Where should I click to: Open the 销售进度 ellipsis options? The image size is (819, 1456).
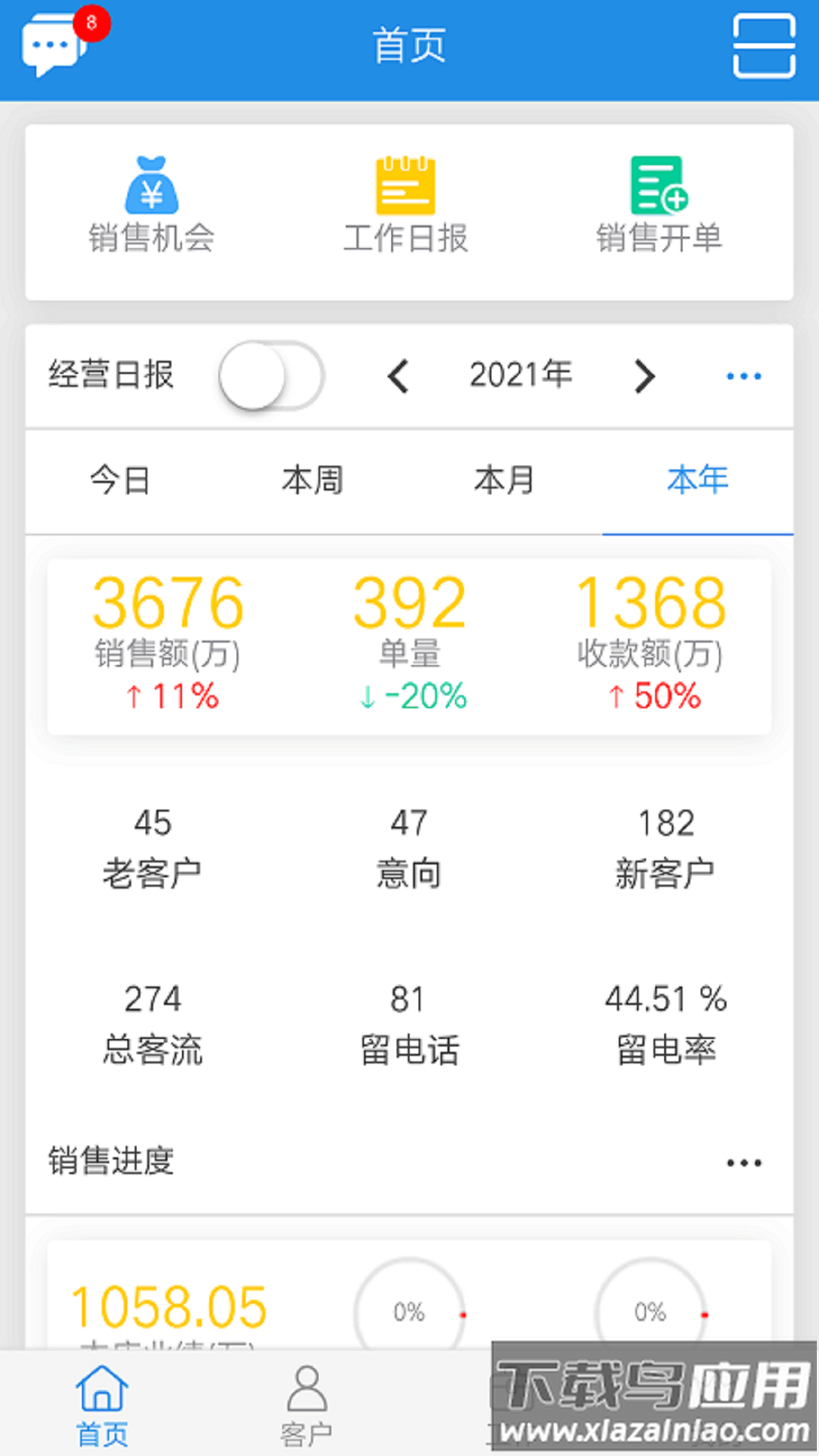pyautogui.click(x=744, y=1162)
